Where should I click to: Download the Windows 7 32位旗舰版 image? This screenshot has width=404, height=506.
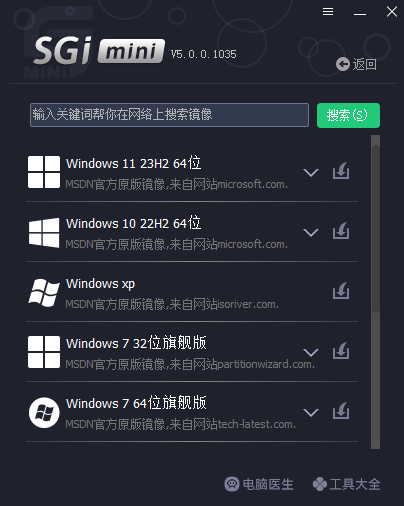tap(341, 351)
